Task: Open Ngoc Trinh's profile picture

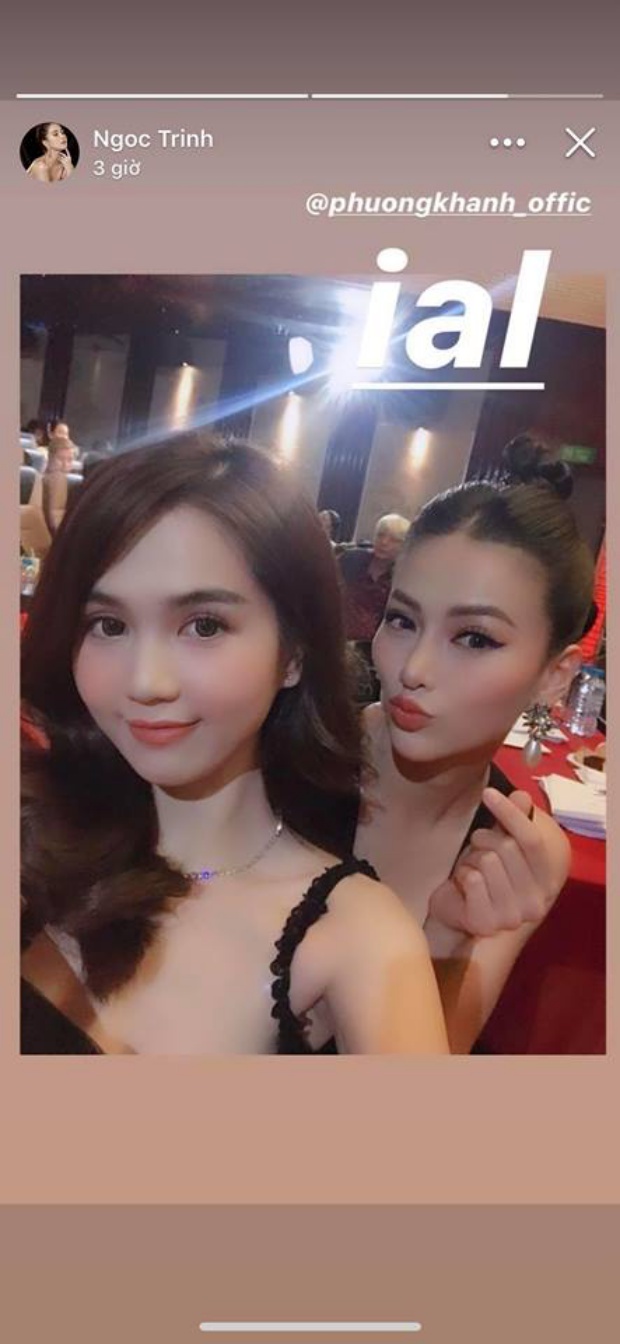Action: (49, 152)
